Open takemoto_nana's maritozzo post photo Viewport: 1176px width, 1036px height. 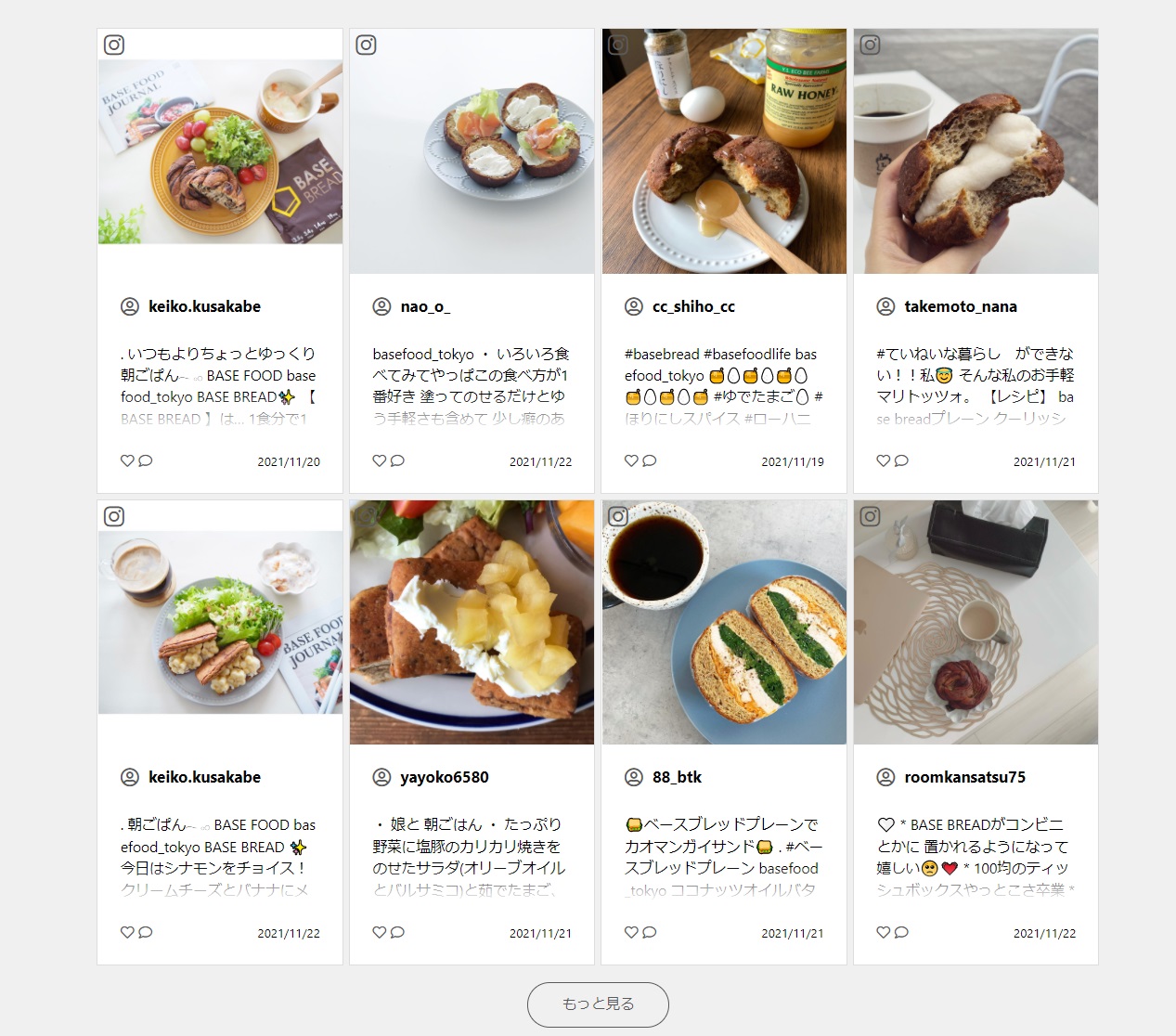click(x=976, y=151)
